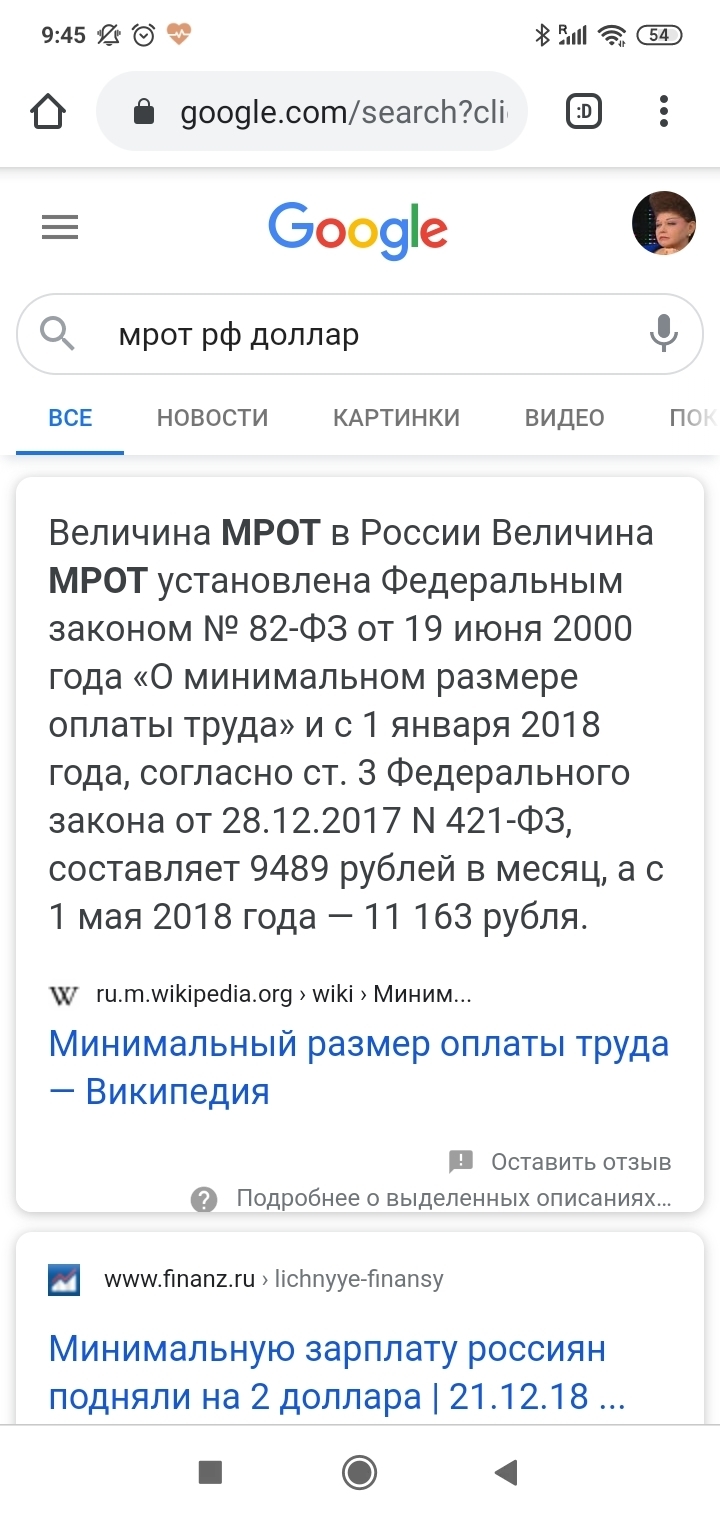Open Google's hamburger menu
Screen dimensions: 720x1520
click(60, 229)
